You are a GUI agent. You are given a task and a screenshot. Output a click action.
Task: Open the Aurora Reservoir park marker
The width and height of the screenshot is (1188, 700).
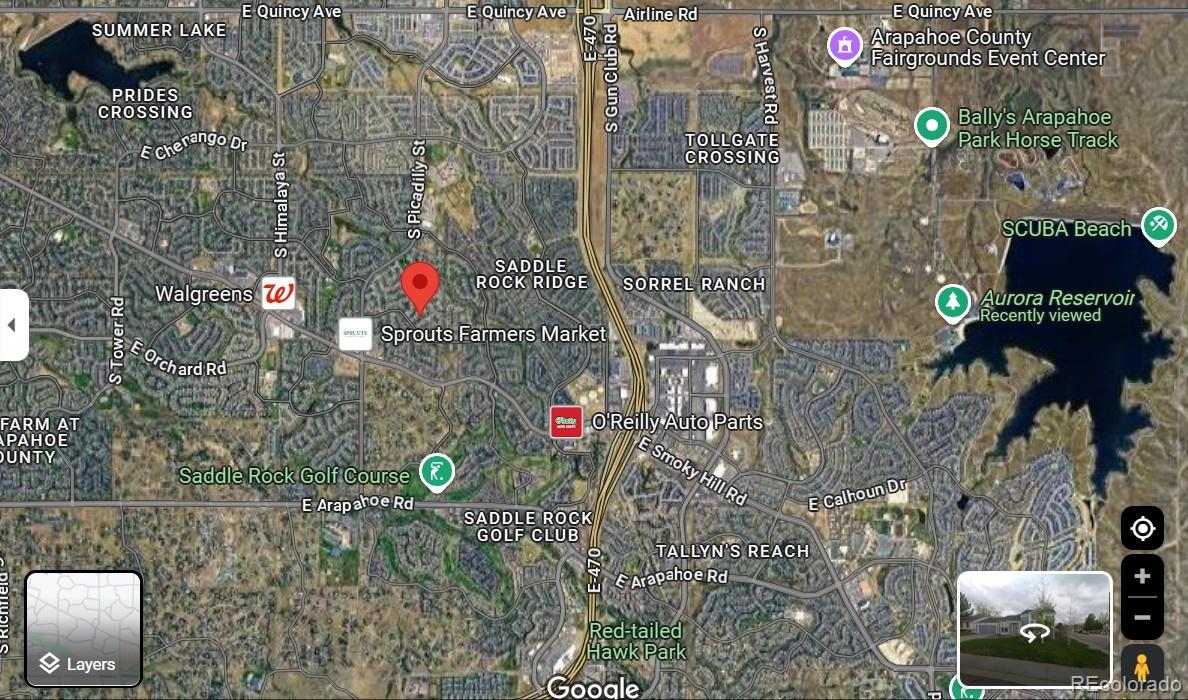click(953, 301)
